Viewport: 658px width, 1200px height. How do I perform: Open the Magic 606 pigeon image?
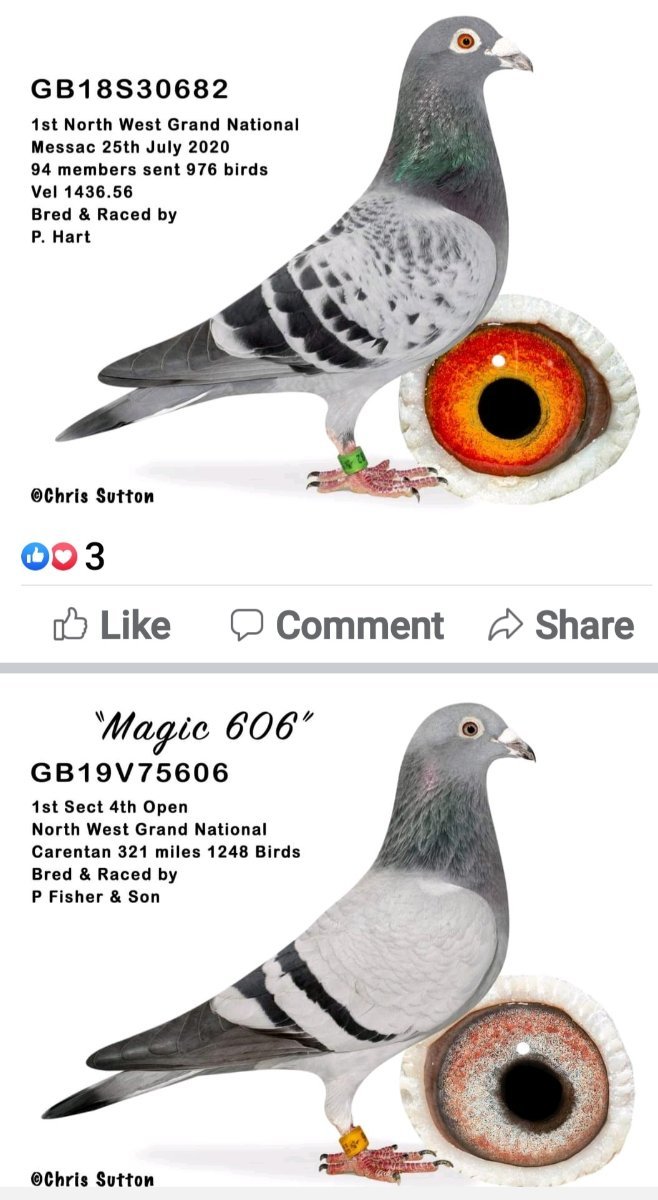pyautogui.click(x=329, y=937)
